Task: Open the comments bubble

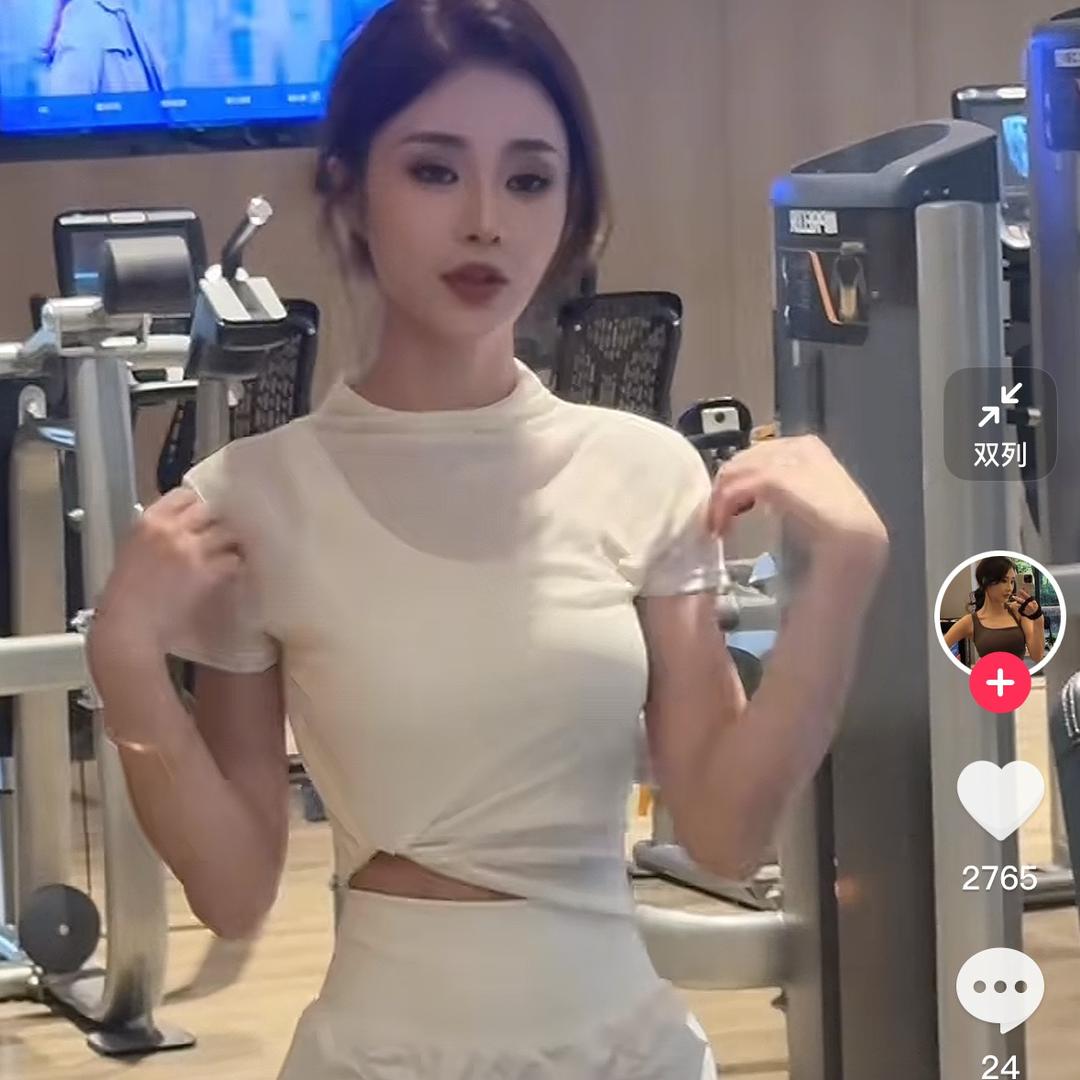Action: tap(1000, 988)
